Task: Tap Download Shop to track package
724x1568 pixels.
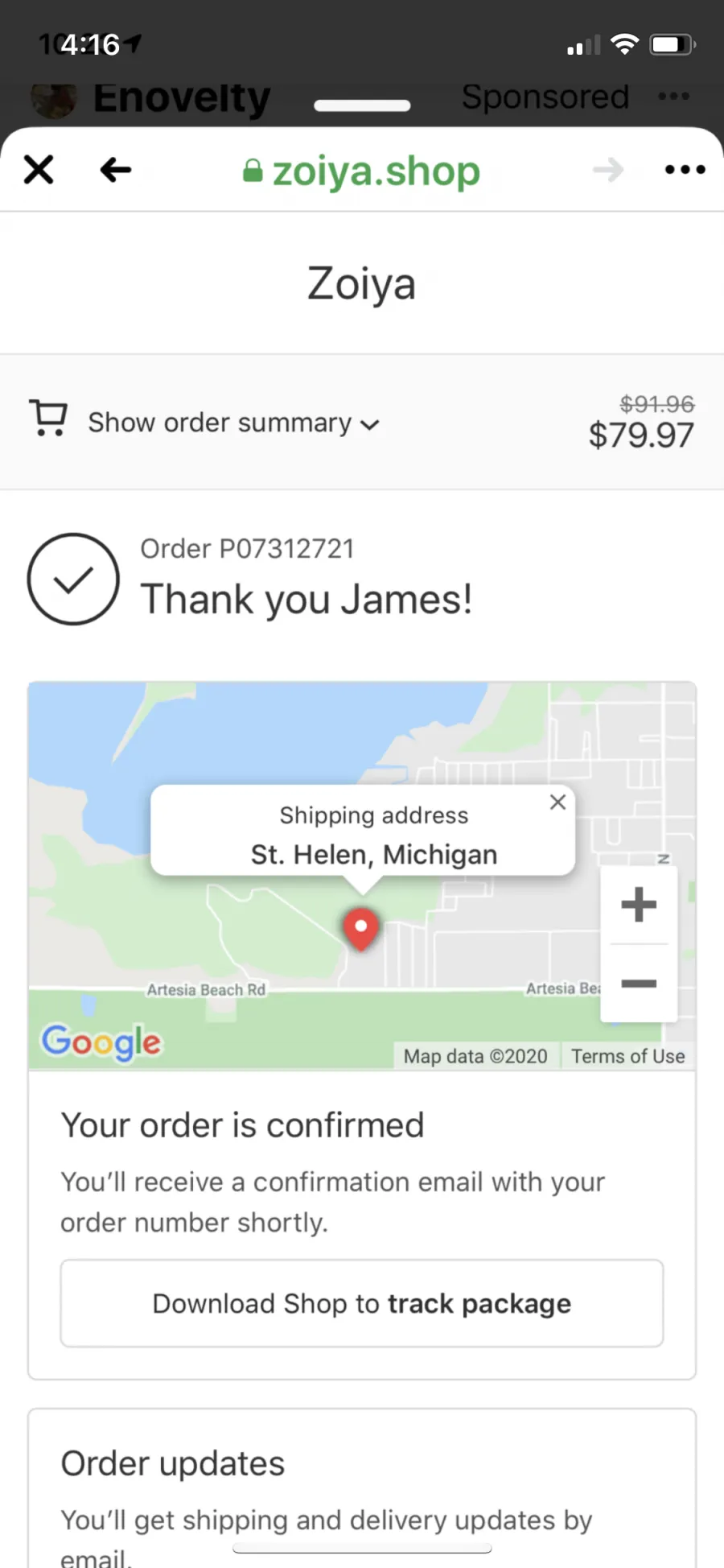Action: click(x=362, y=1303)
